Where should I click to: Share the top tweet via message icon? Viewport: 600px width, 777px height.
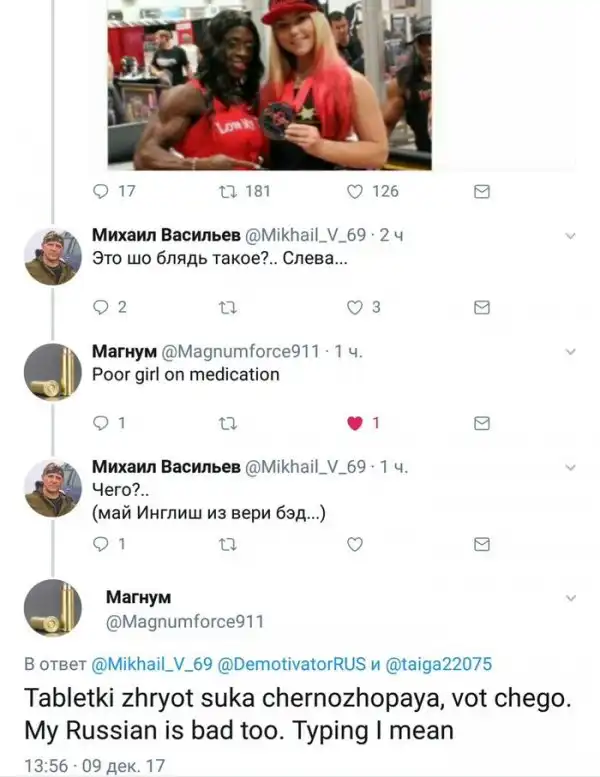click(x=481, y=191)
